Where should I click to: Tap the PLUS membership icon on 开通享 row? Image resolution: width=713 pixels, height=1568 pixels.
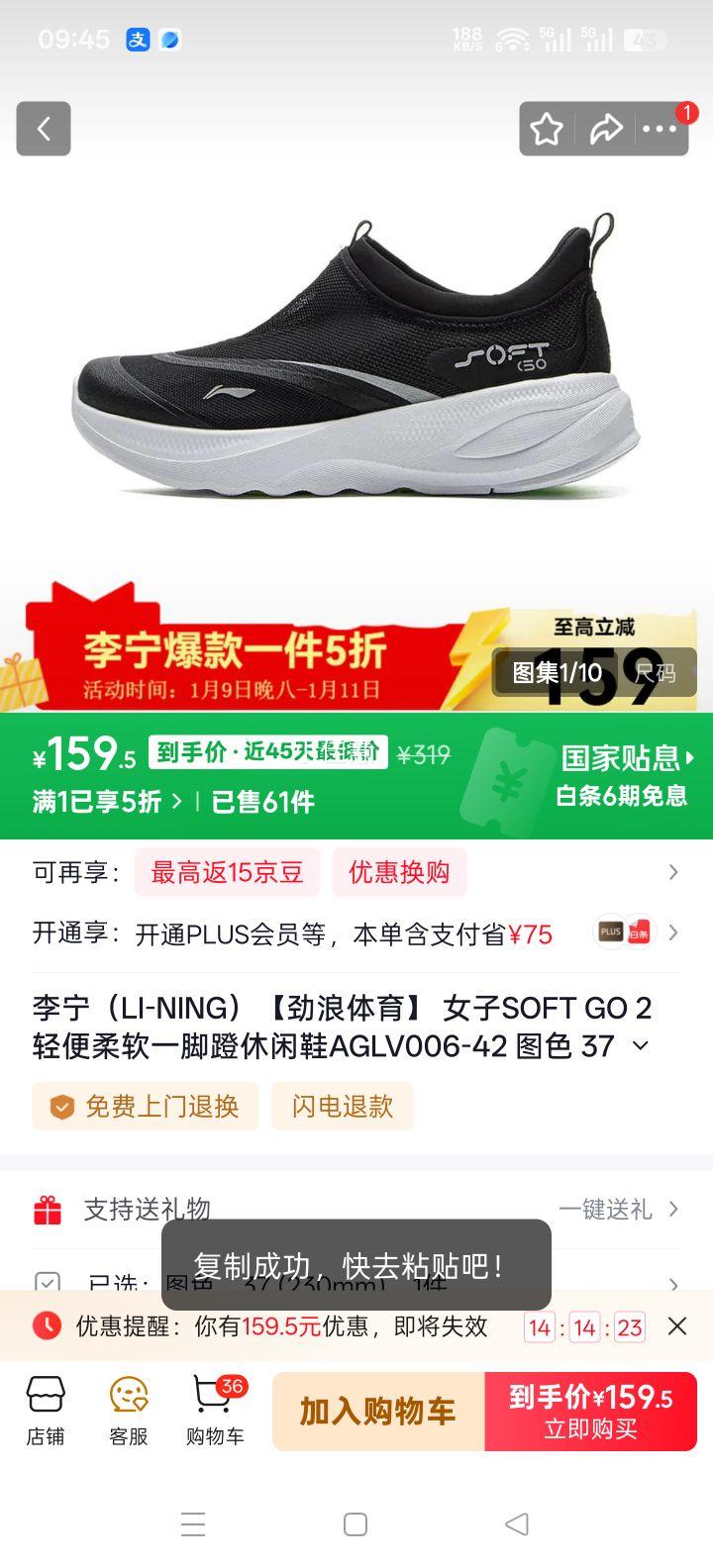pyautogui.click(x=611, y=931)
